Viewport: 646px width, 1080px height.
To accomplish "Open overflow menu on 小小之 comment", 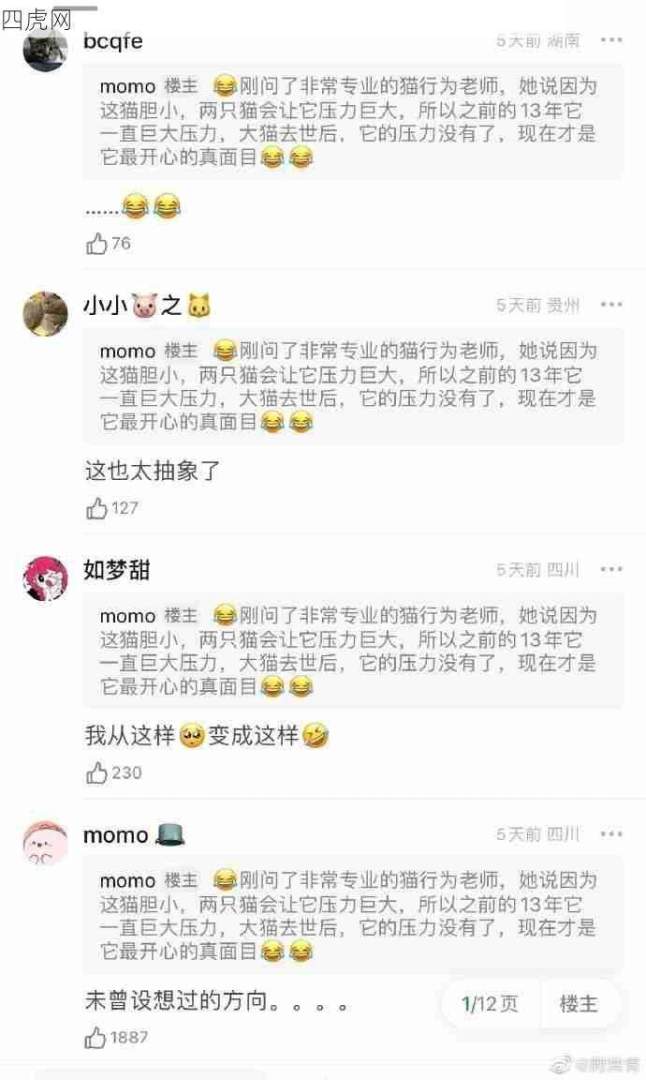I will pyautogui.click(x=611, y=304).
